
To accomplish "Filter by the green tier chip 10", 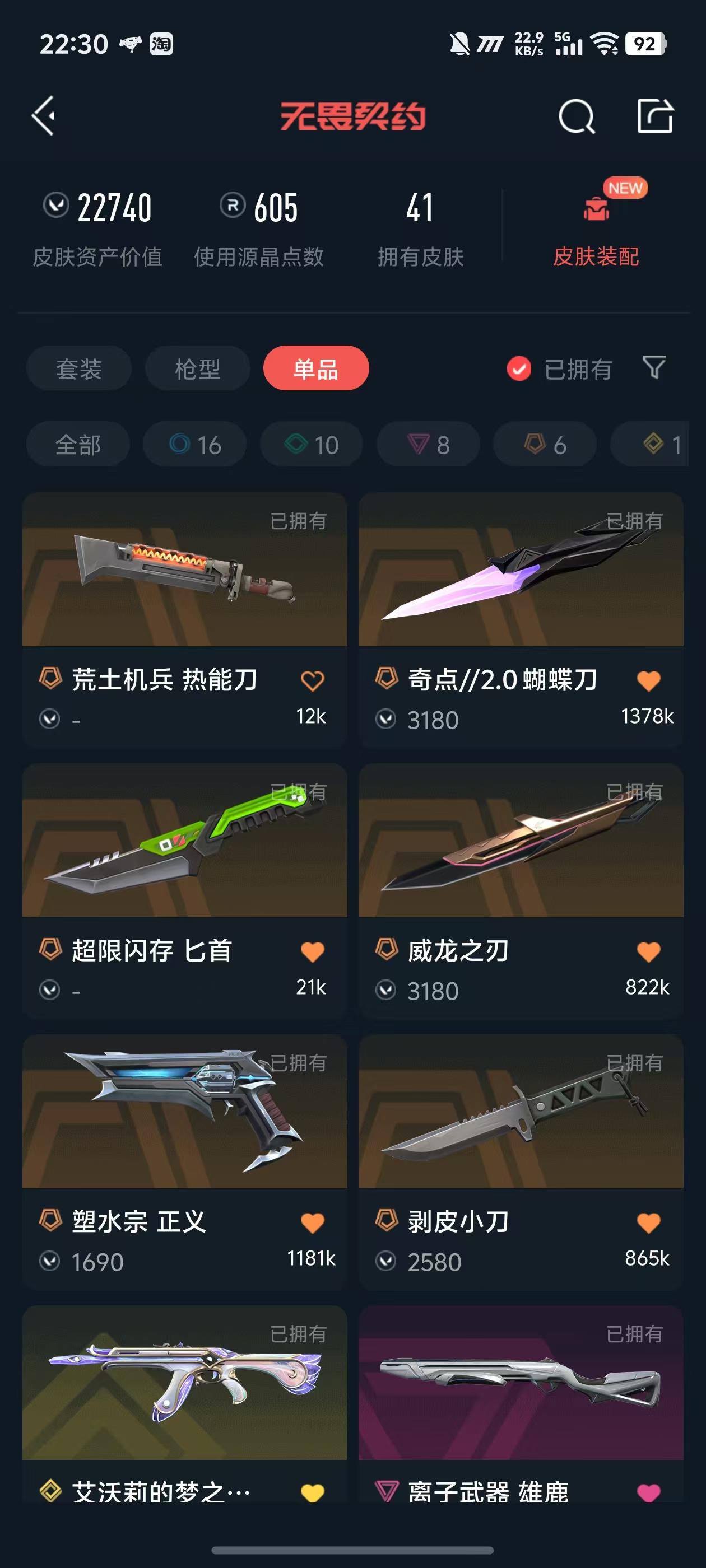I will 312,444.
